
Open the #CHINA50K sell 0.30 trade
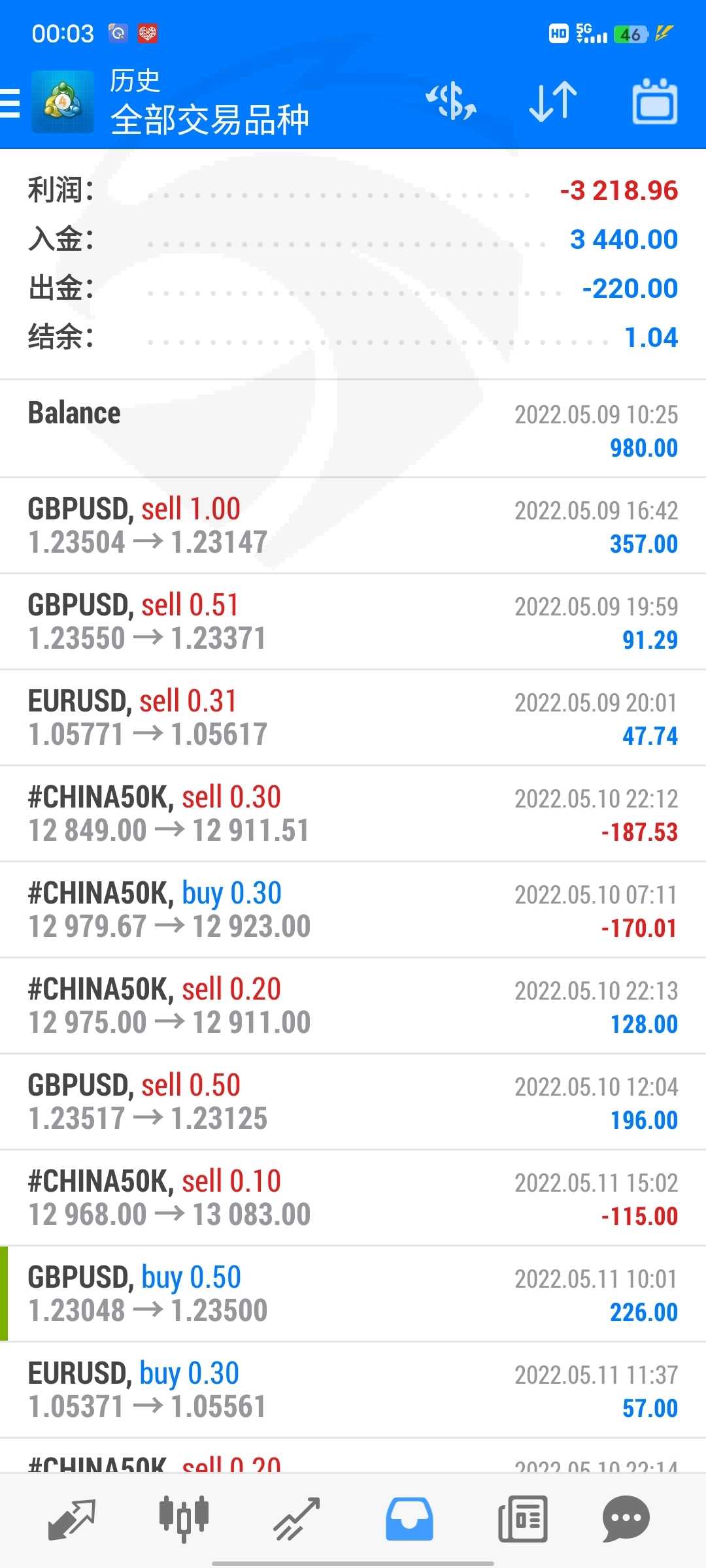point(353,814)
